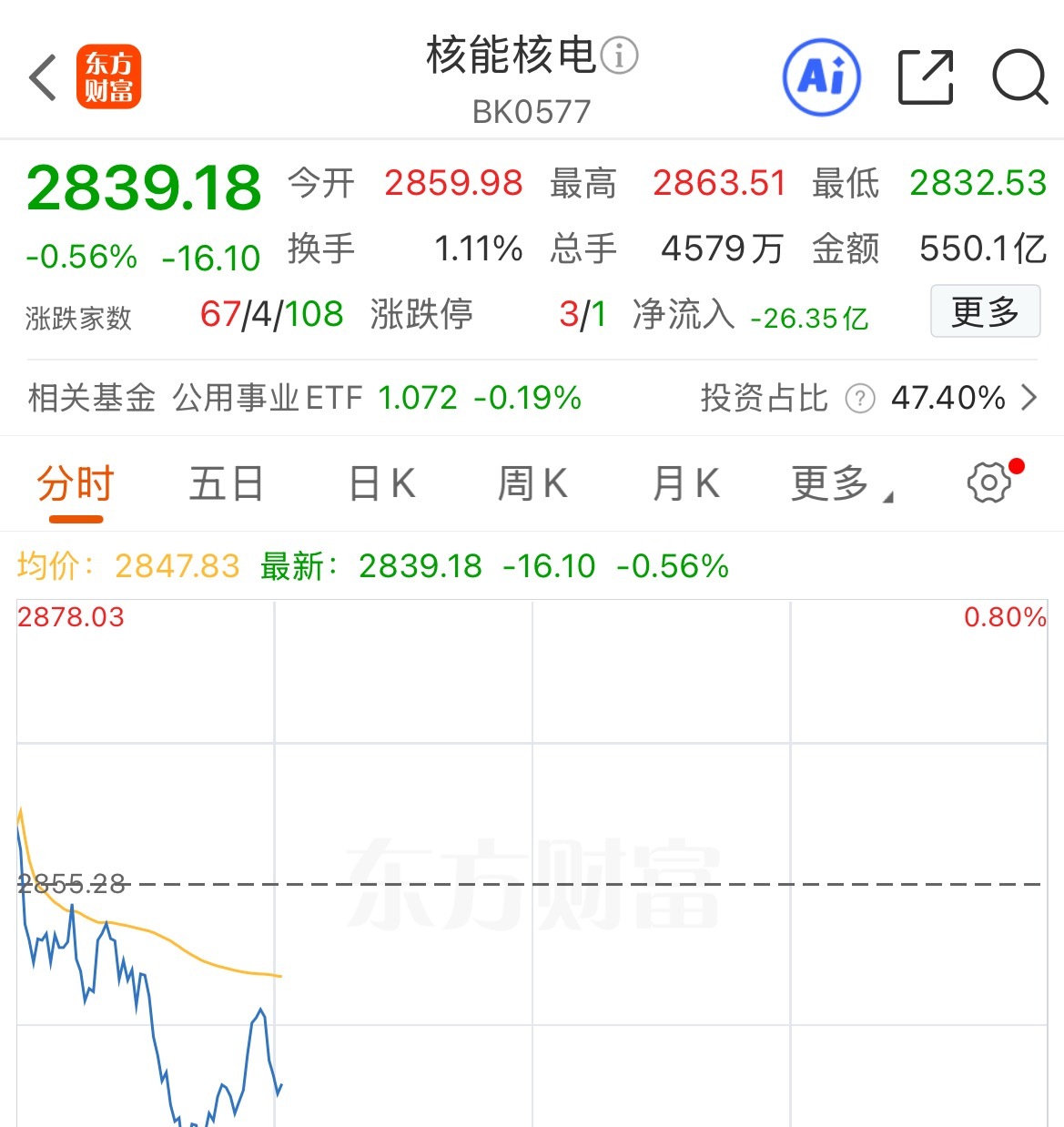Tap 净流入 -26.35亿 value
Image resolution: width=1064 pixels, height=1127 pixels.
pyautogui.click(x=807, y=318)
